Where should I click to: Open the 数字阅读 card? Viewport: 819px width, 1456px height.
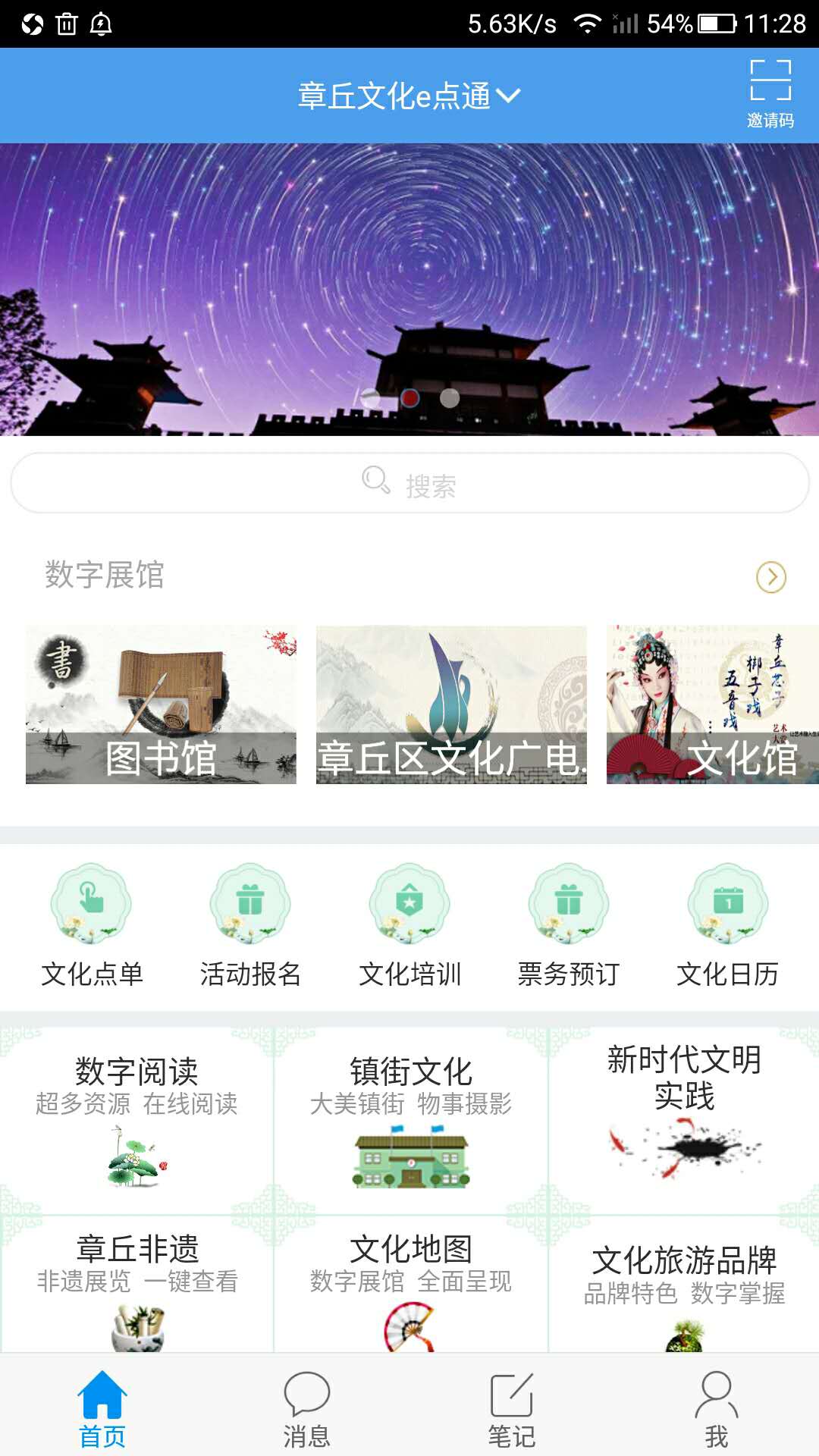point(136,1119)
